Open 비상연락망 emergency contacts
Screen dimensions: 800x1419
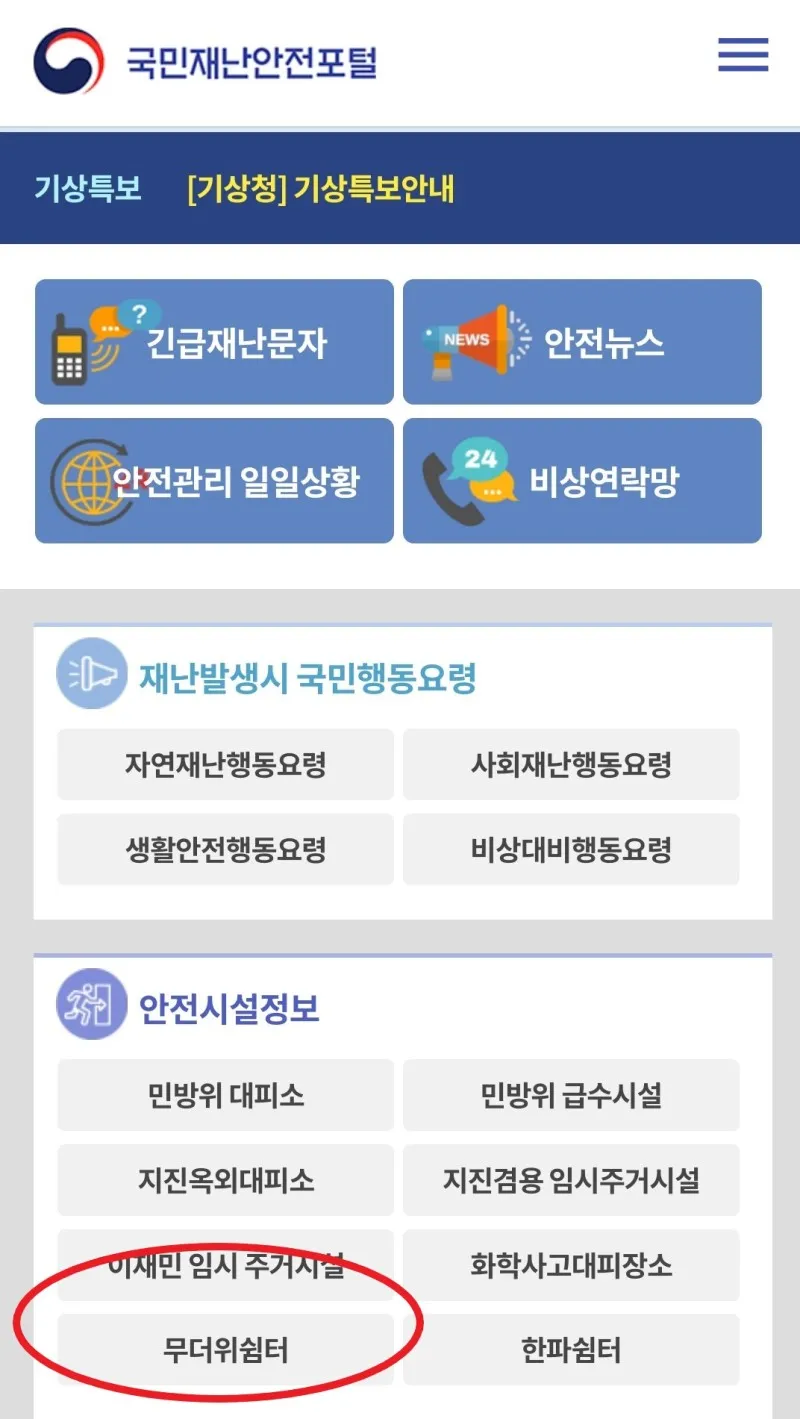(582, 481)
